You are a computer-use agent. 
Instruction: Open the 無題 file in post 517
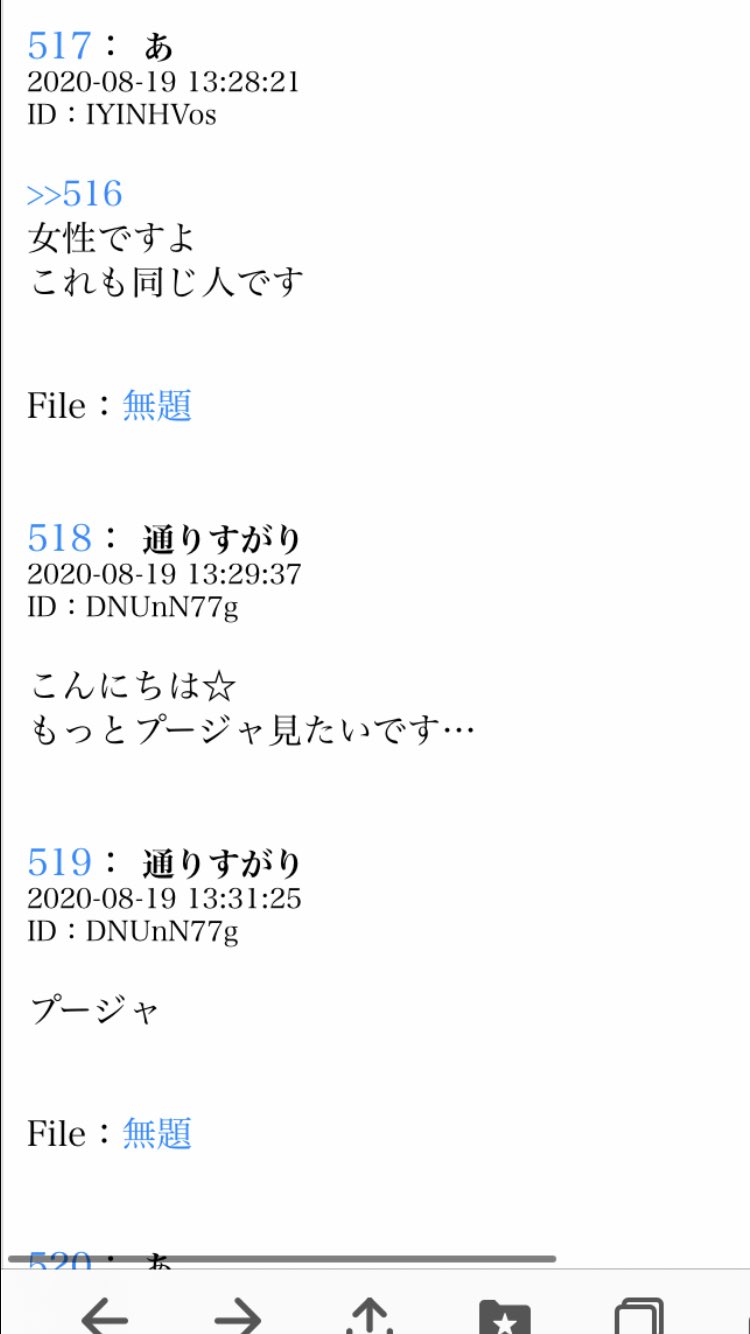tap(157, 406)
